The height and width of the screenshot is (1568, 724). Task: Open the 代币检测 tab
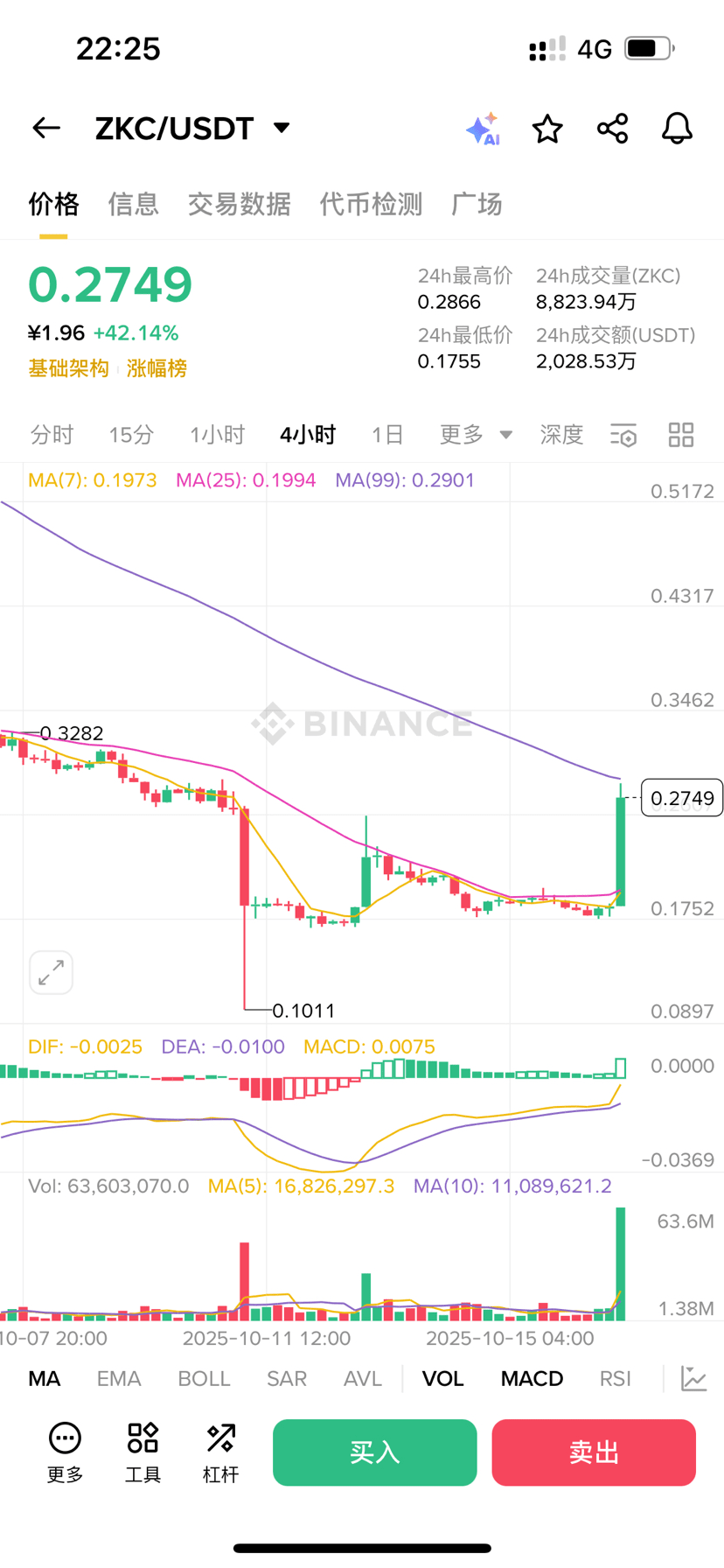point(371,204)
